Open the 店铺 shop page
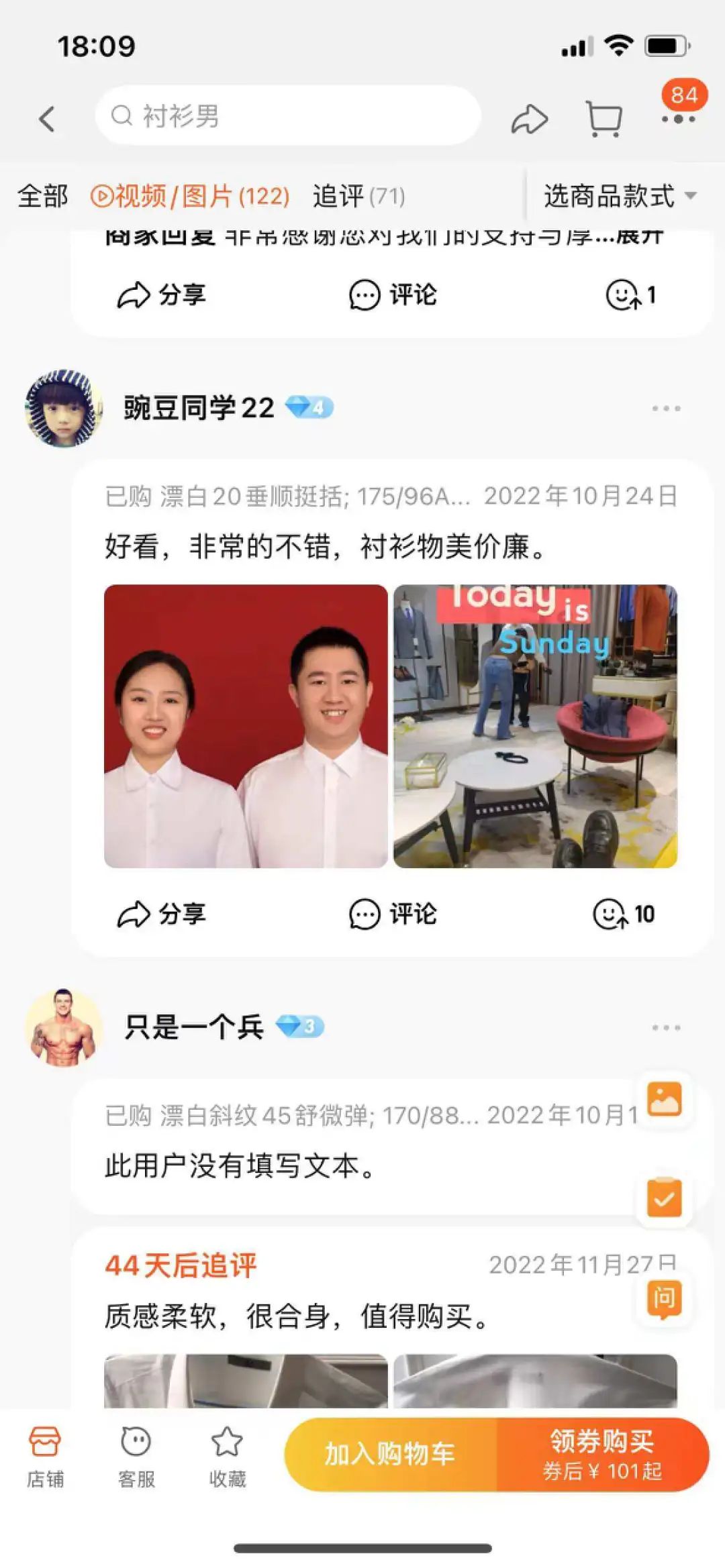725x1568 pixels. tap(45, 1455)
